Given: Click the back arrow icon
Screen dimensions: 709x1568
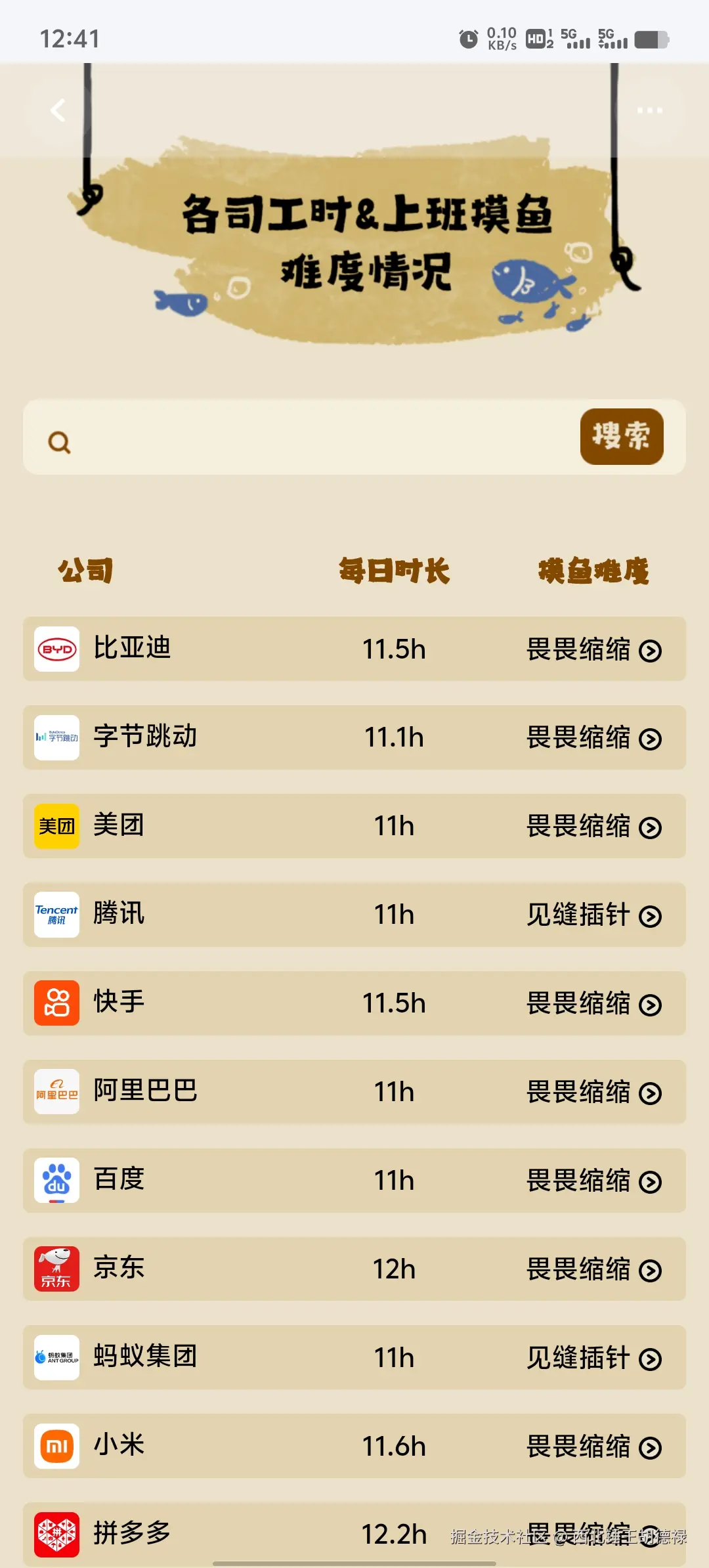Looking at the screenshot, I should click(58, 110).
